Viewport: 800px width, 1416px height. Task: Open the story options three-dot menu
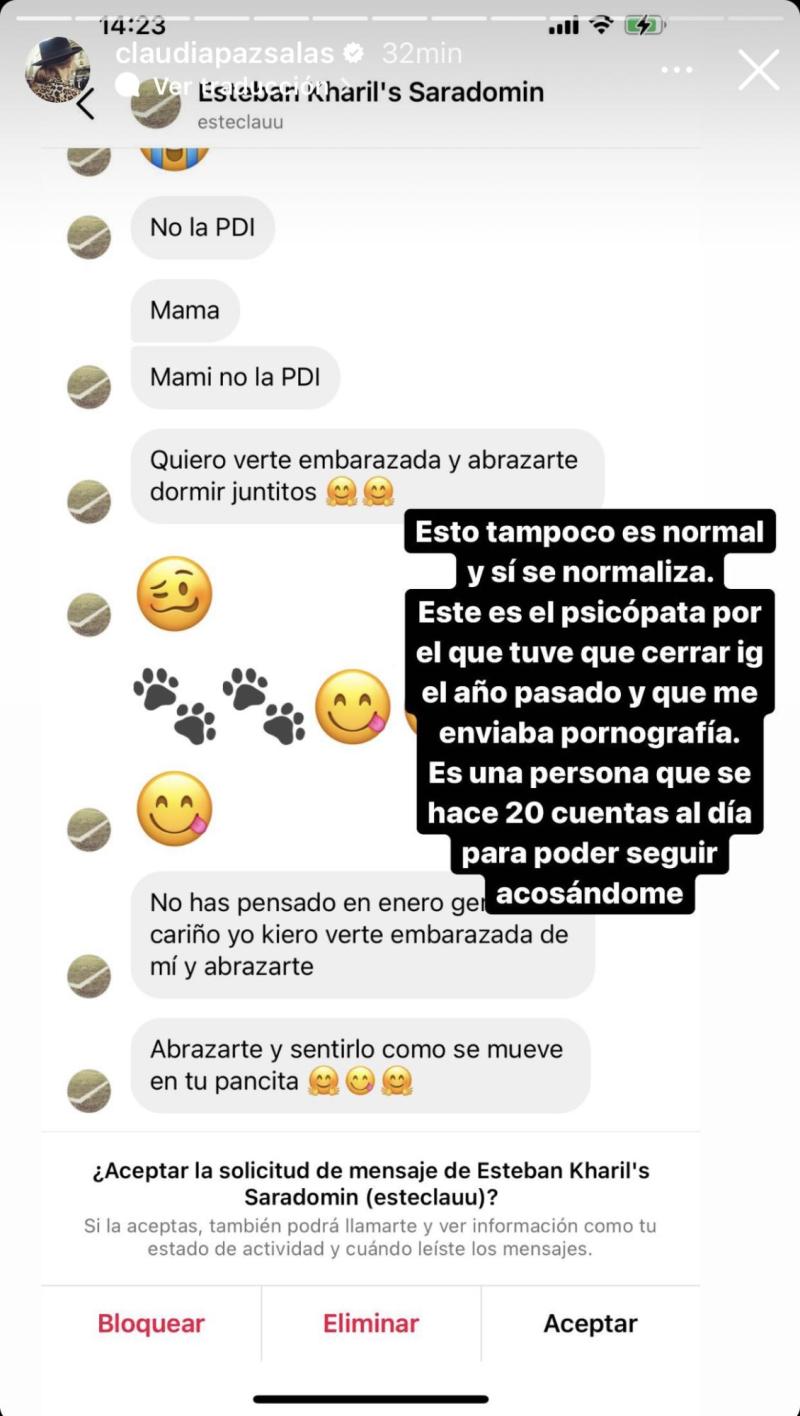click(x=677, y=68)
